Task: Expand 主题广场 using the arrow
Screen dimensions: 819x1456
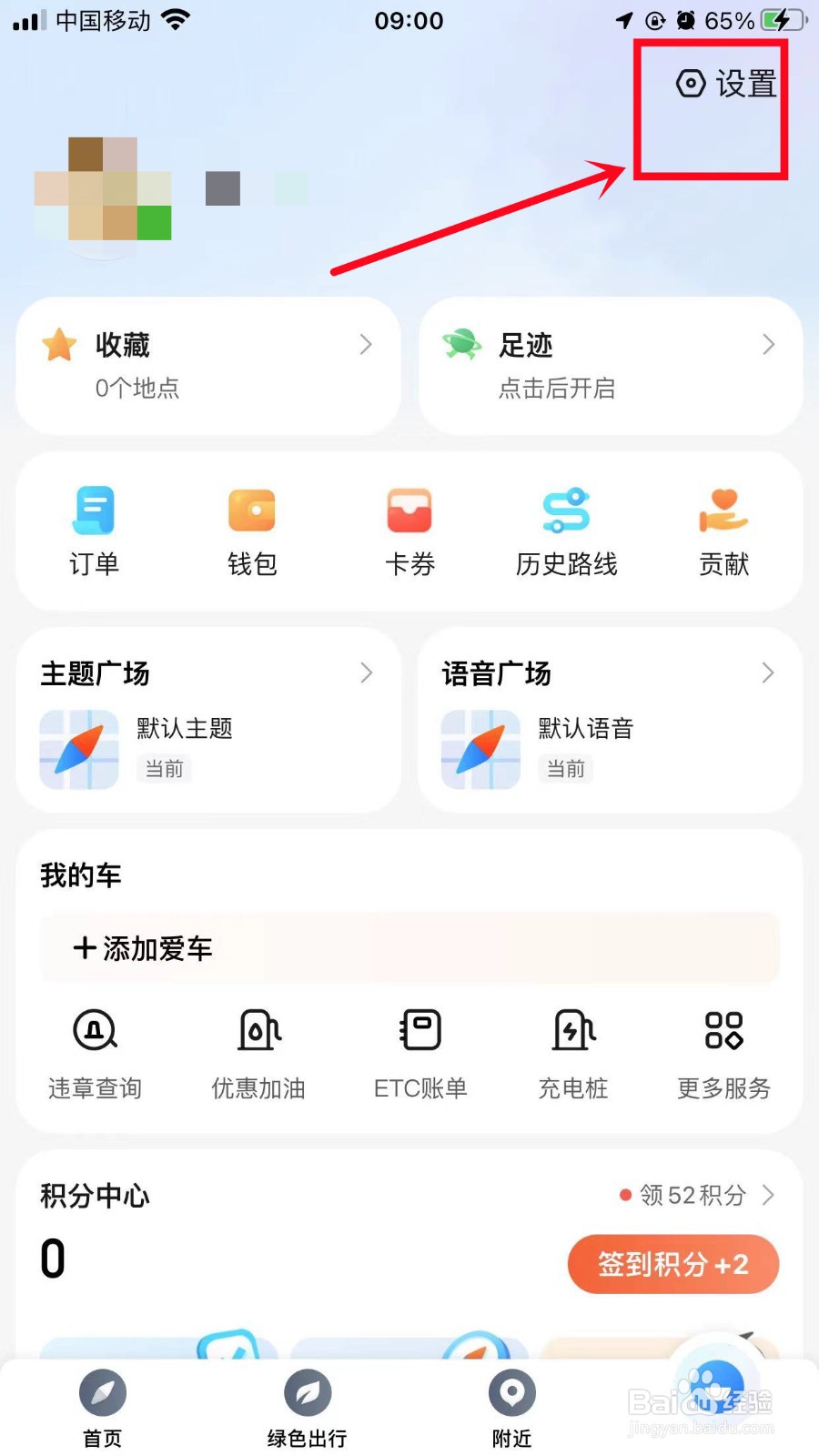Action: pos(366,673)
